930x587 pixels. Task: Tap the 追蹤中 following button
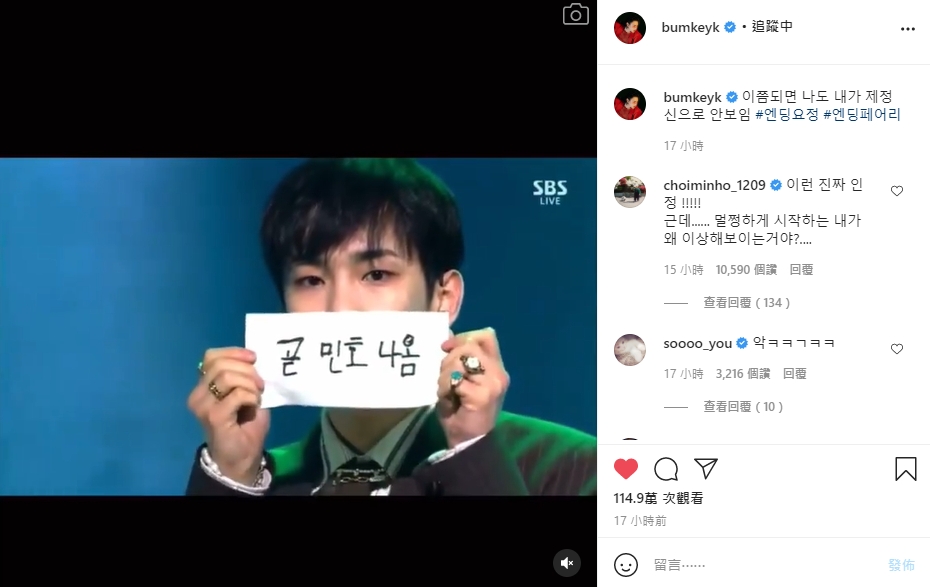(x=772, y=27)
